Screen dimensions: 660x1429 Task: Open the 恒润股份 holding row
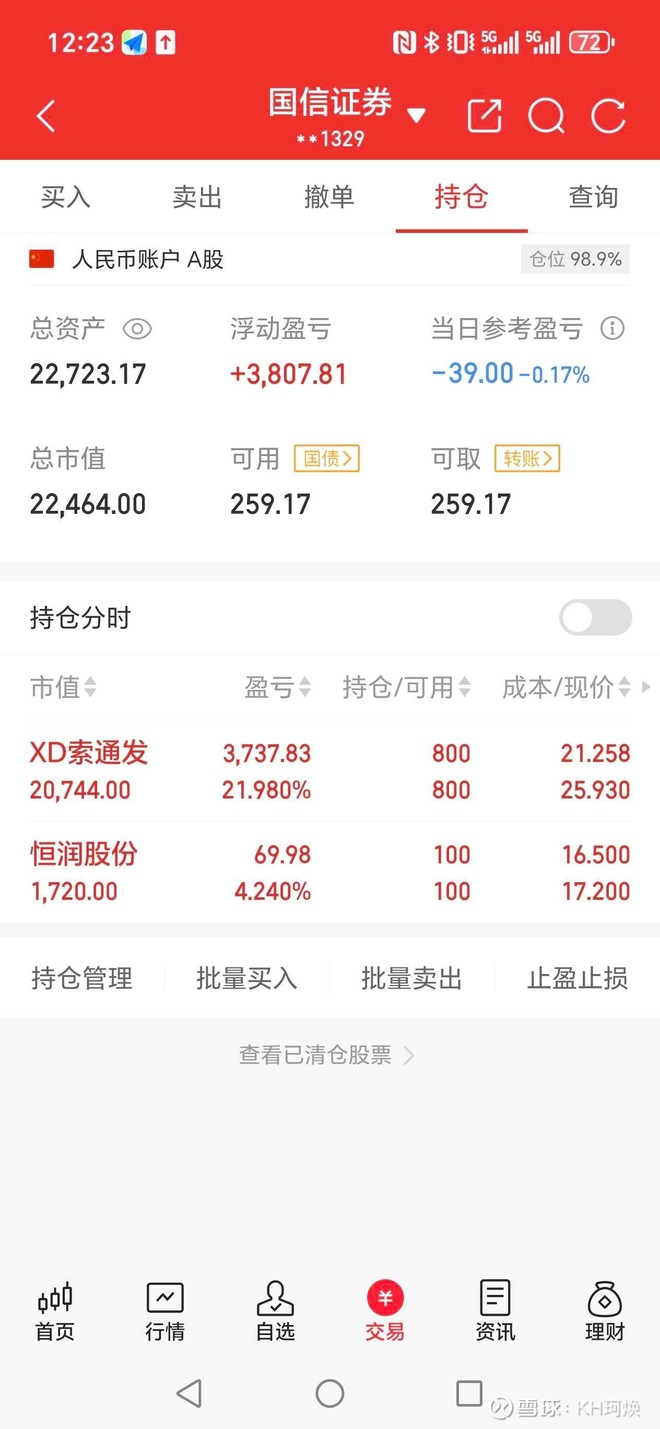330,872
